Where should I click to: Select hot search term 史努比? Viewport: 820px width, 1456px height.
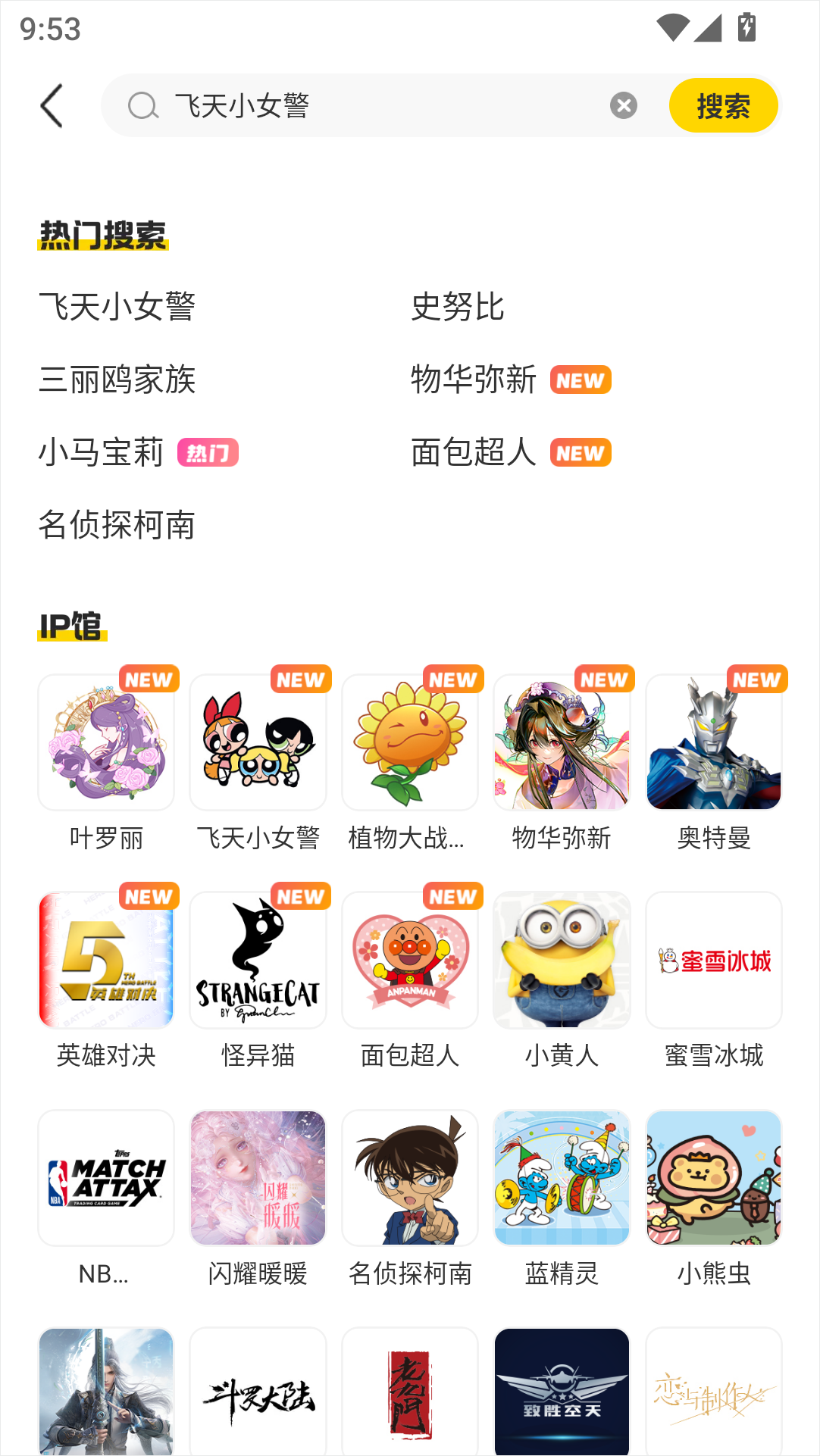coord(458,307)
